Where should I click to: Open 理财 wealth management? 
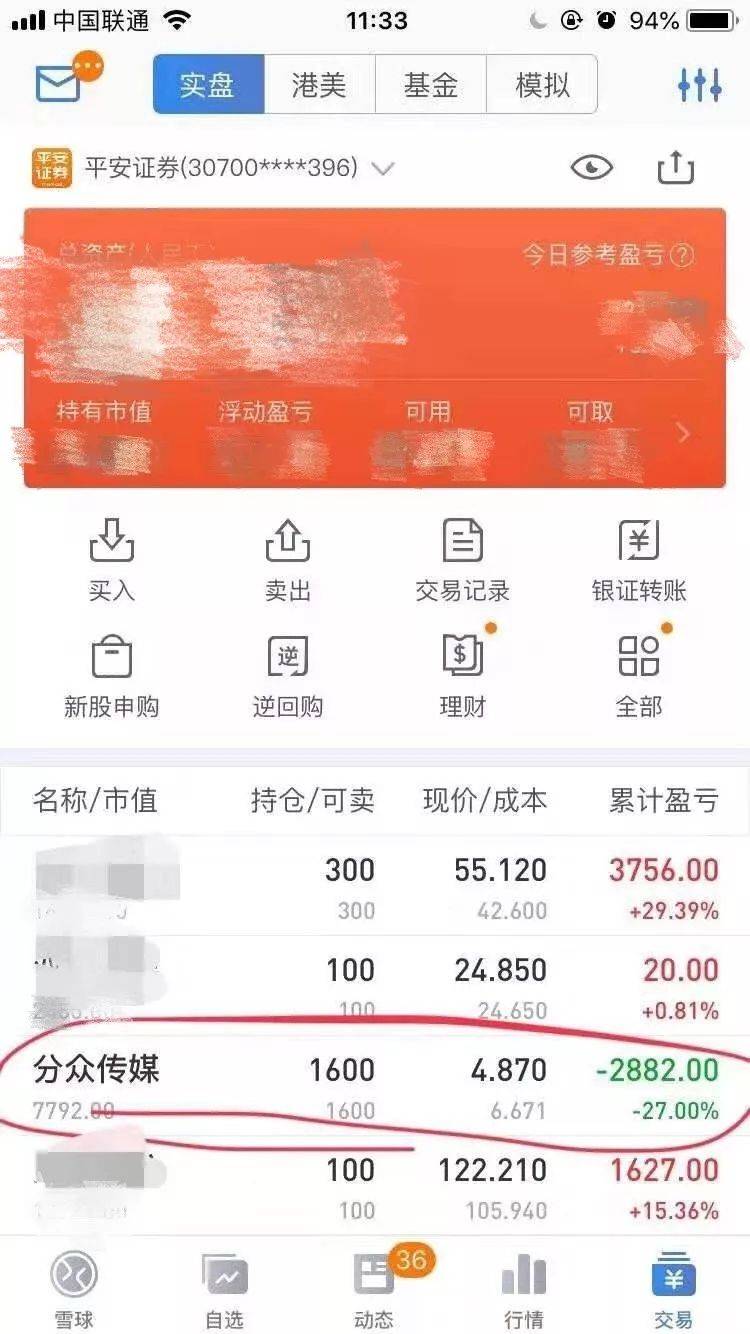coord(463,675)
